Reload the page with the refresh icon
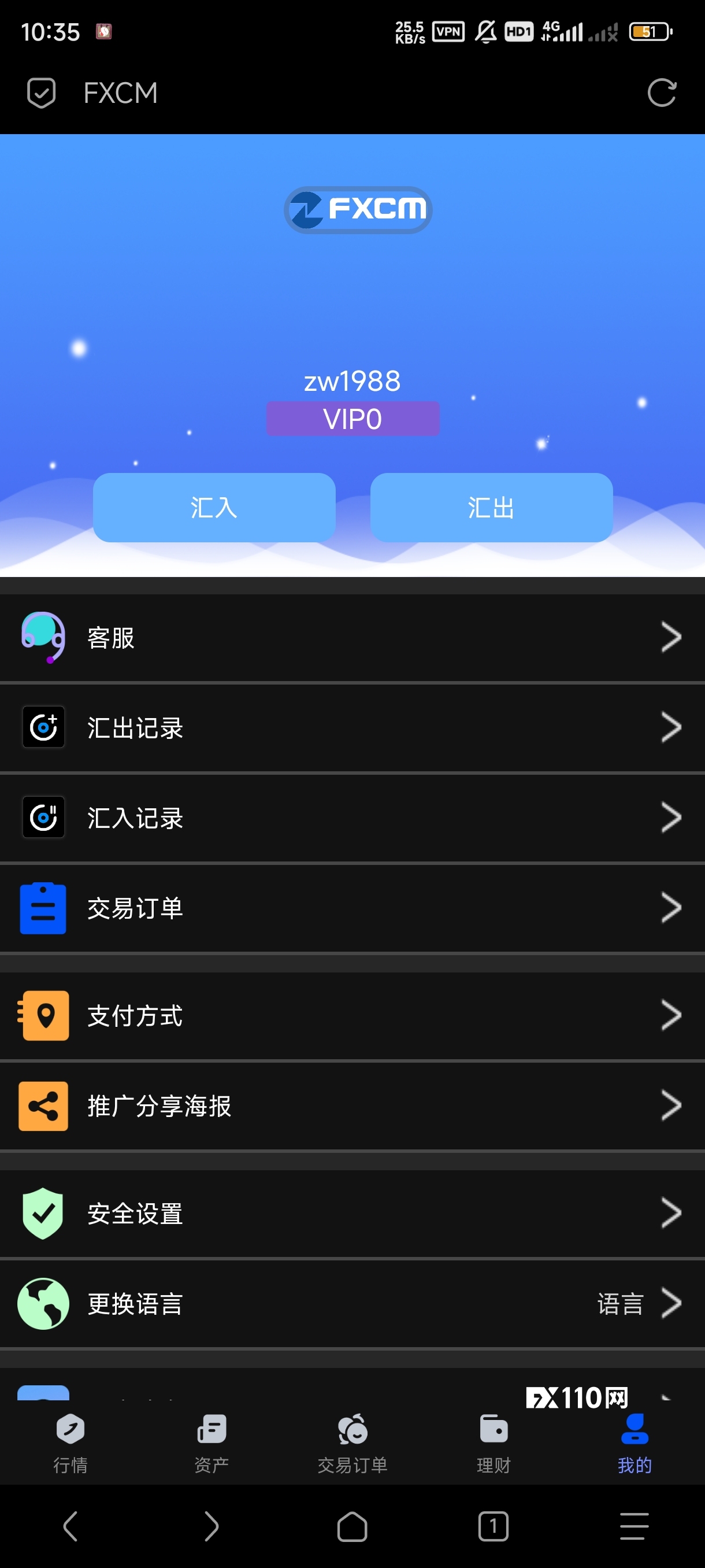Image resolution: width=705 pixels, height=1568 pixels. pos(661,93)
